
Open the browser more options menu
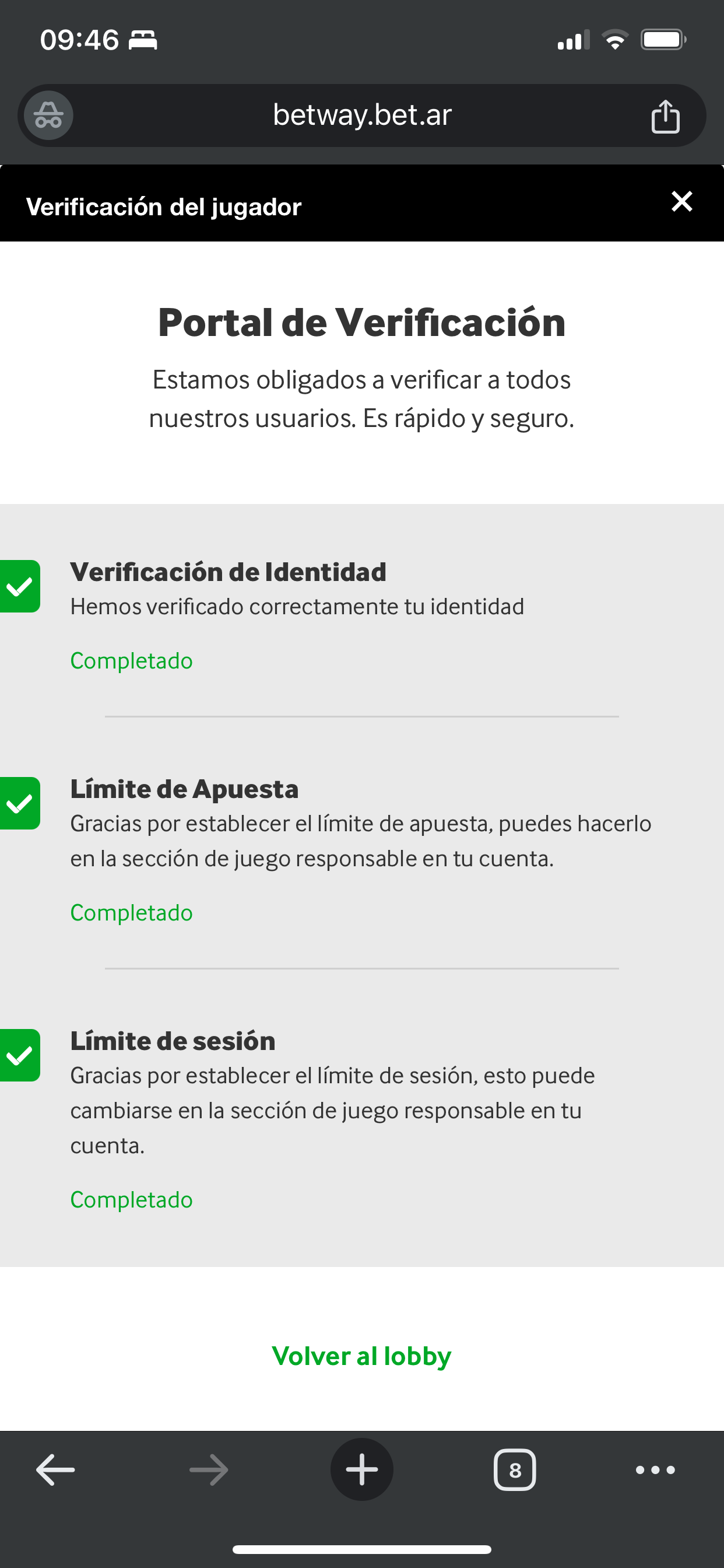point(655,1469)
